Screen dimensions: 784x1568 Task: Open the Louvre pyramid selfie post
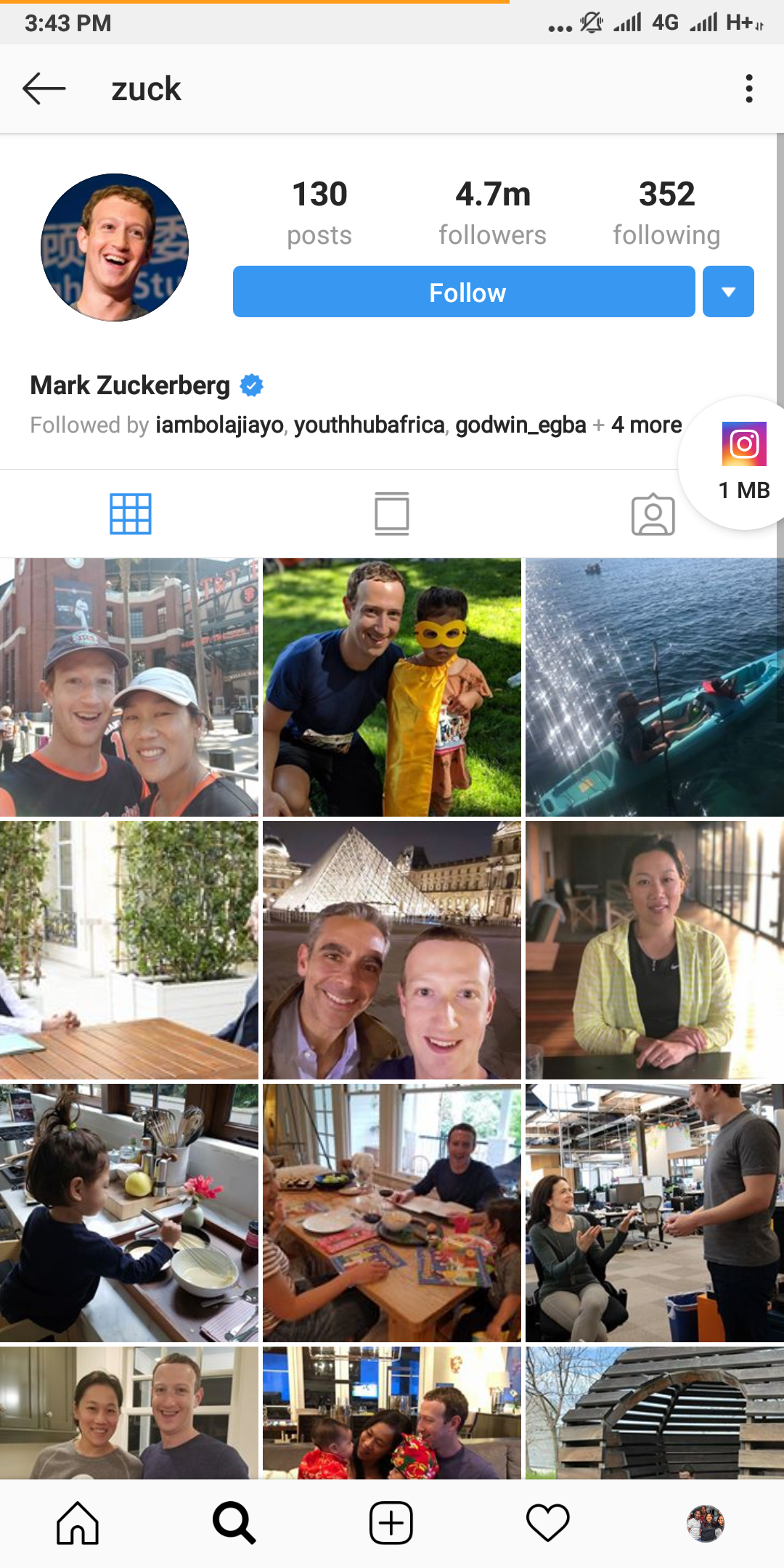click(392, 950)
